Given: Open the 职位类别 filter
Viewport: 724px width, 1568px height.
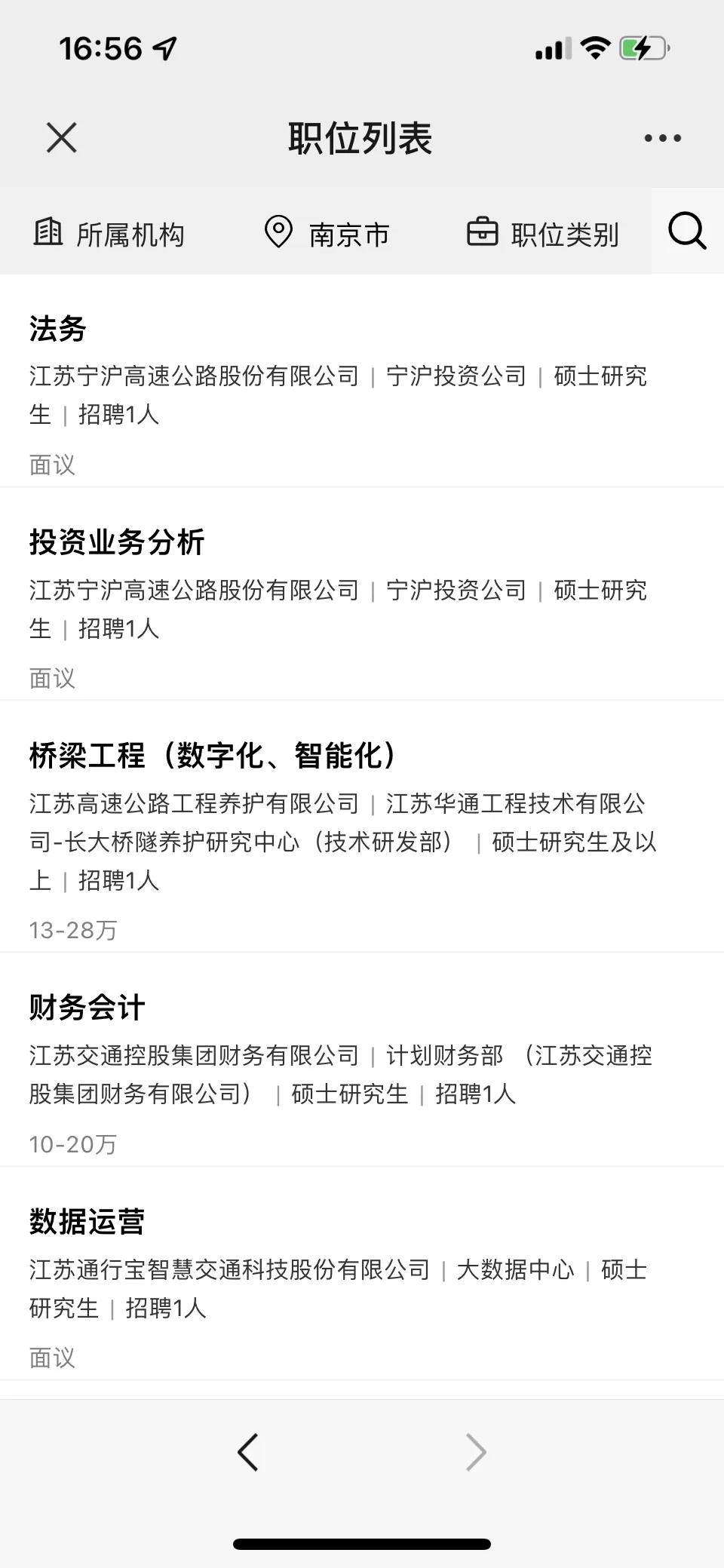Looking at the screenshot, I should click(542, 233).
